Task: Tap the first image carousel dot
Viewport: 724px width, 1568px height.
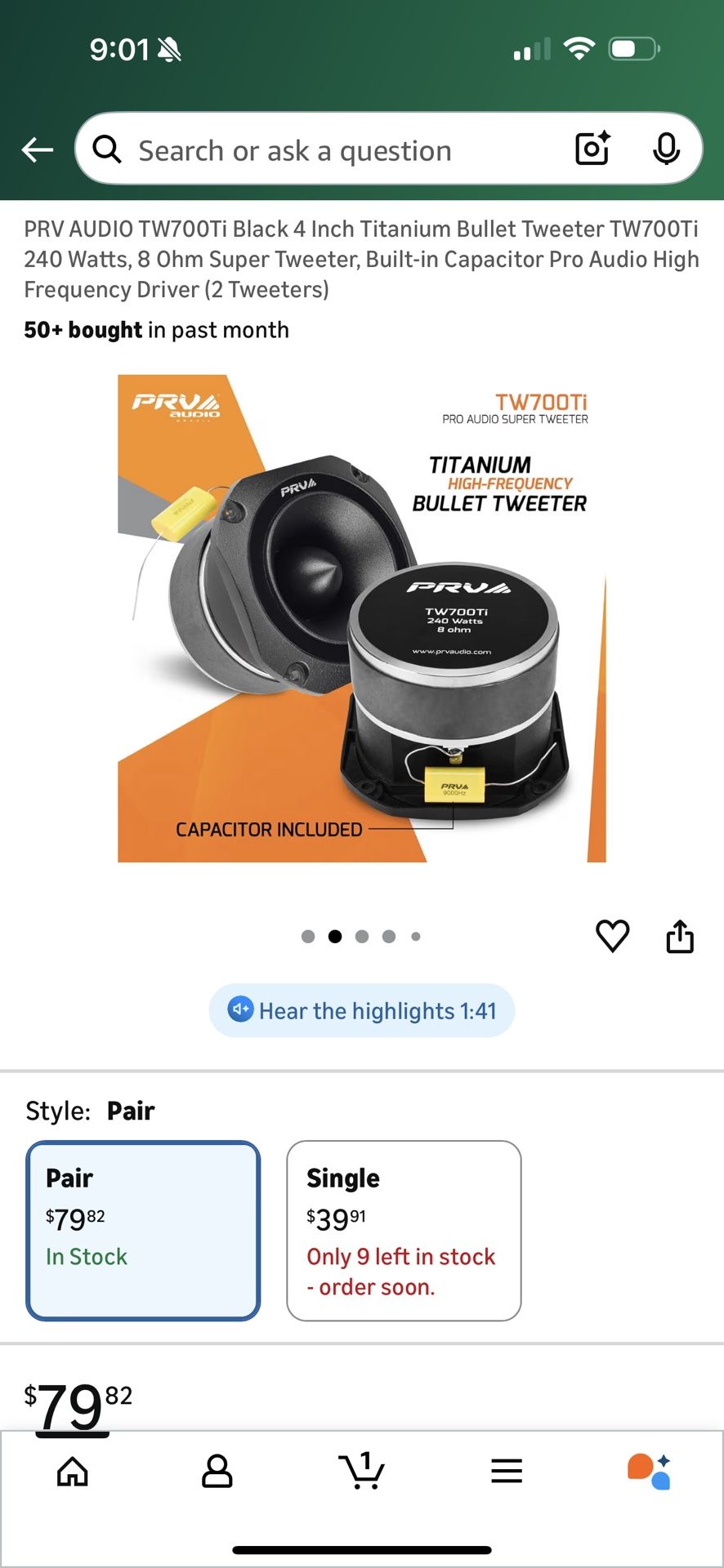Action: [308, 937]
